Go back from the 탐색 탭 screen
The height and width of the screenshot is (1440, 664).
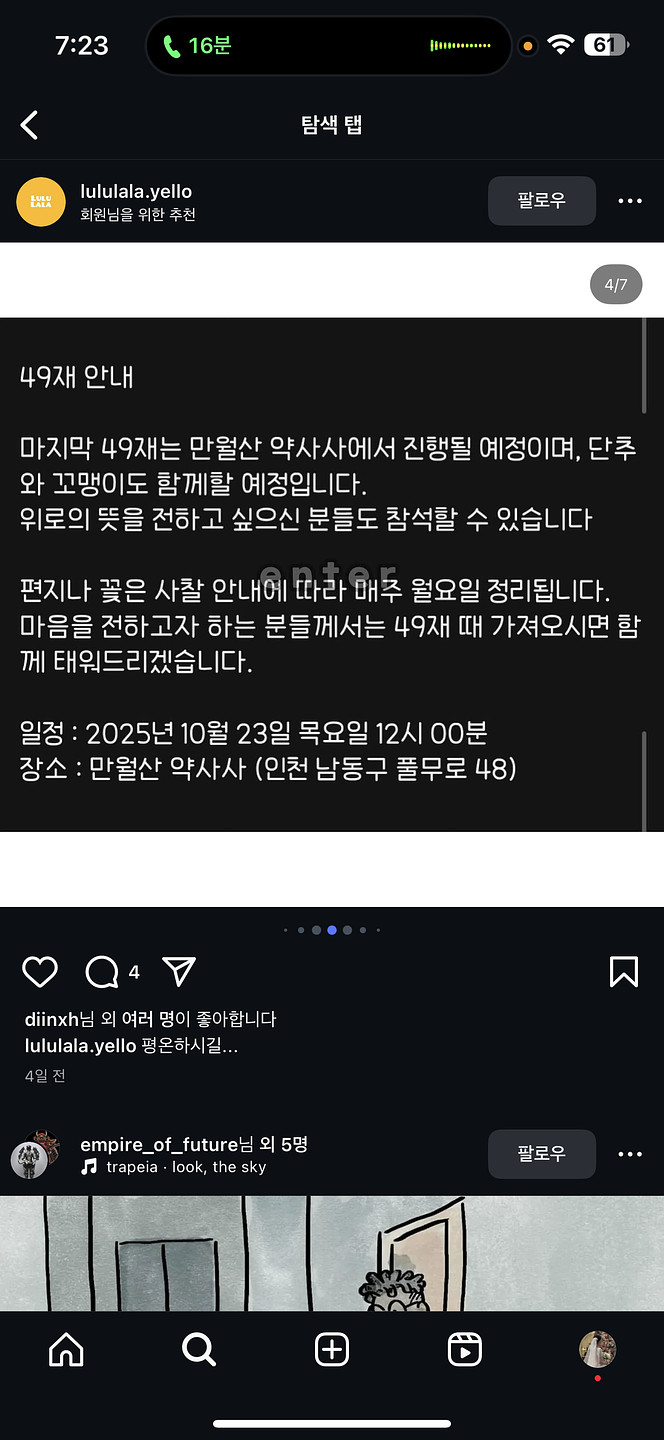tap(30, 125)
